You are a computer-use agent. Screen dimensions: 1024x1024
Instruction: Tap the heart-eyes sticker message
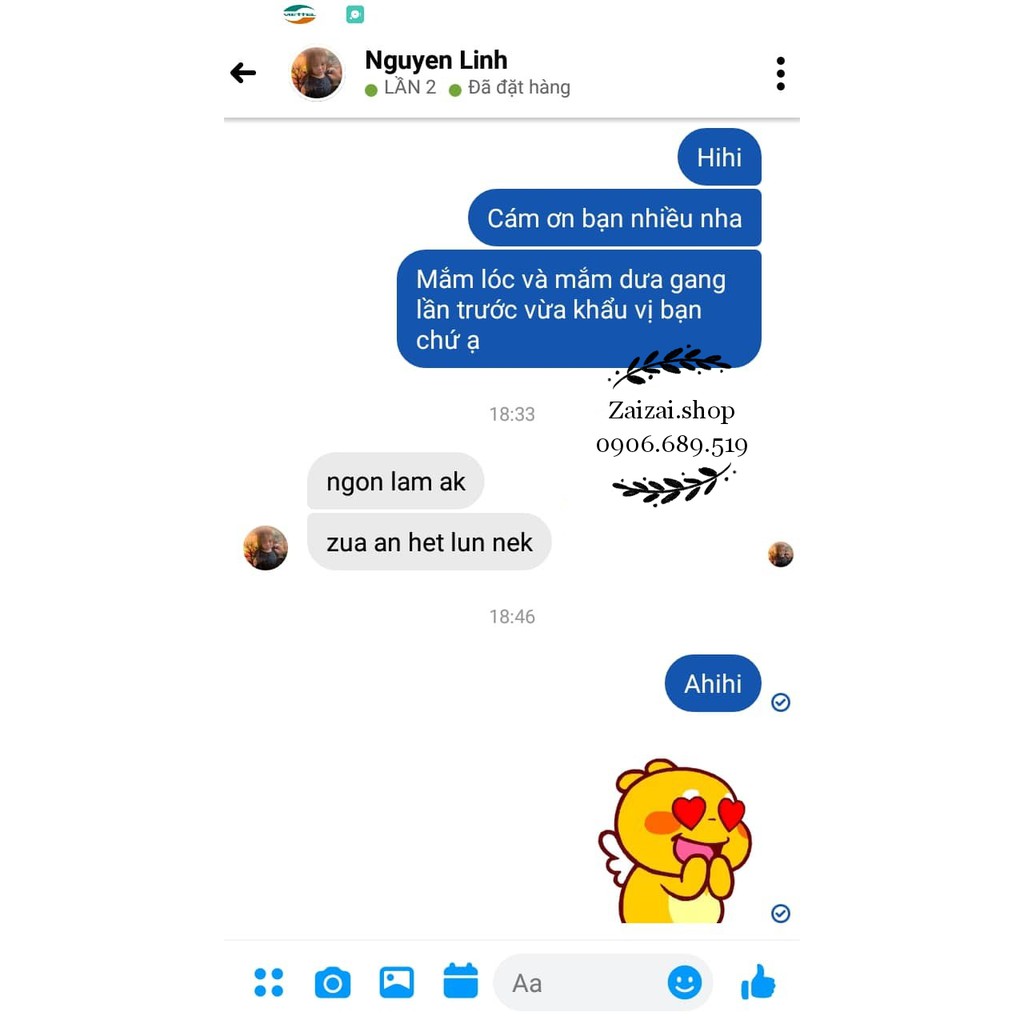[675, 841]
